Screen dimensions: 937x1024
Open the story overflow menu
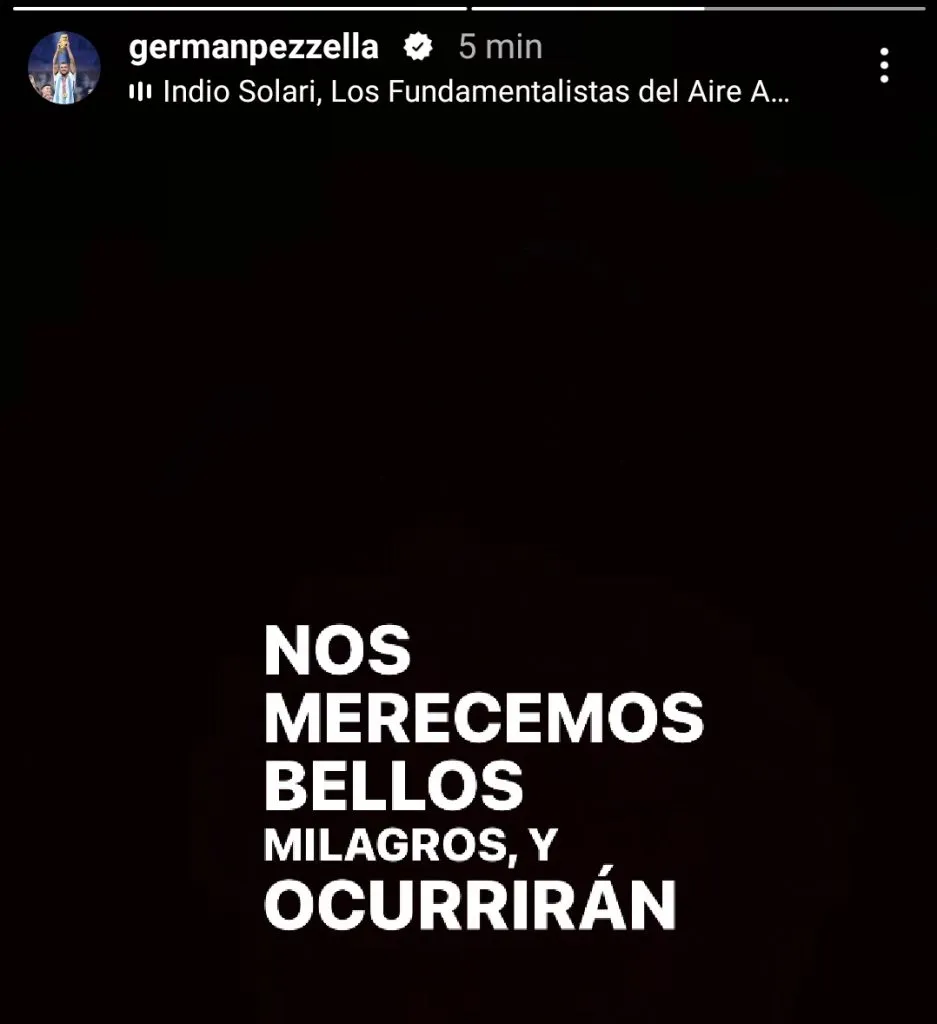(x=884, y=66)
